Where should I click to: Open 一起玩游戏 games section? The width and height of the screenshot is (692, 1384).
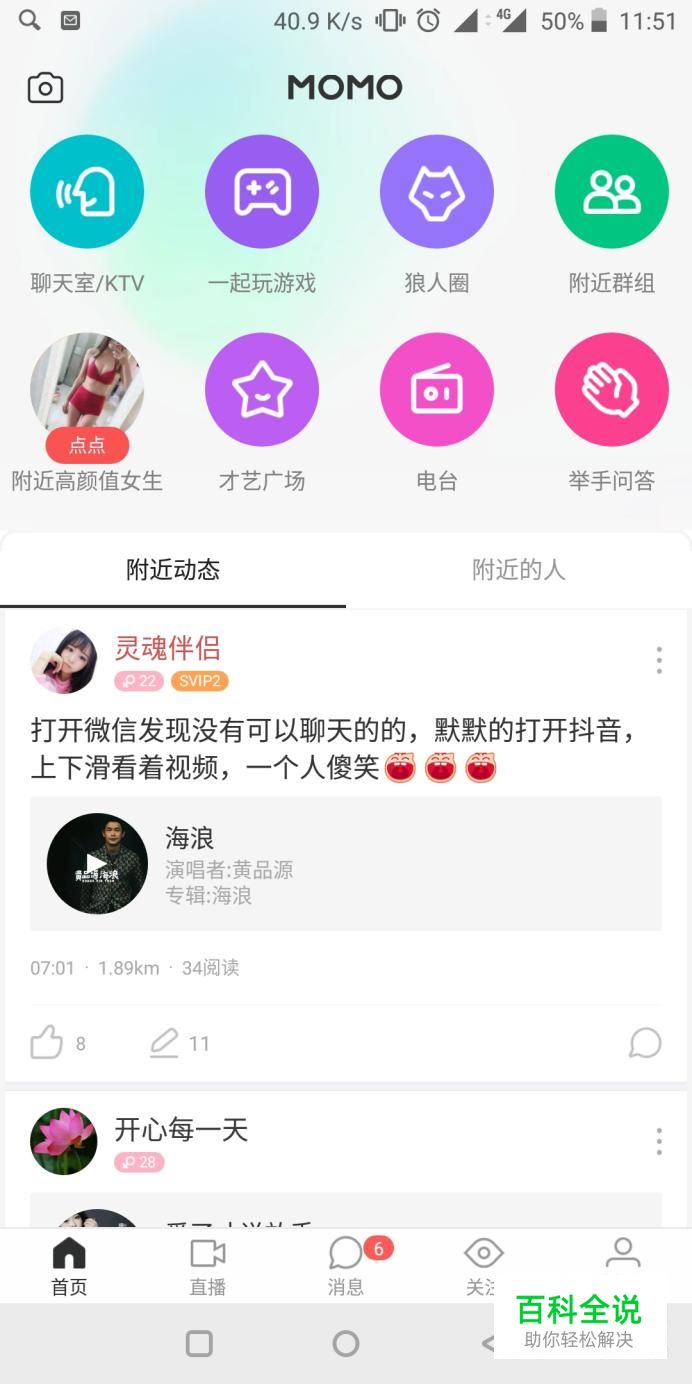262,191
